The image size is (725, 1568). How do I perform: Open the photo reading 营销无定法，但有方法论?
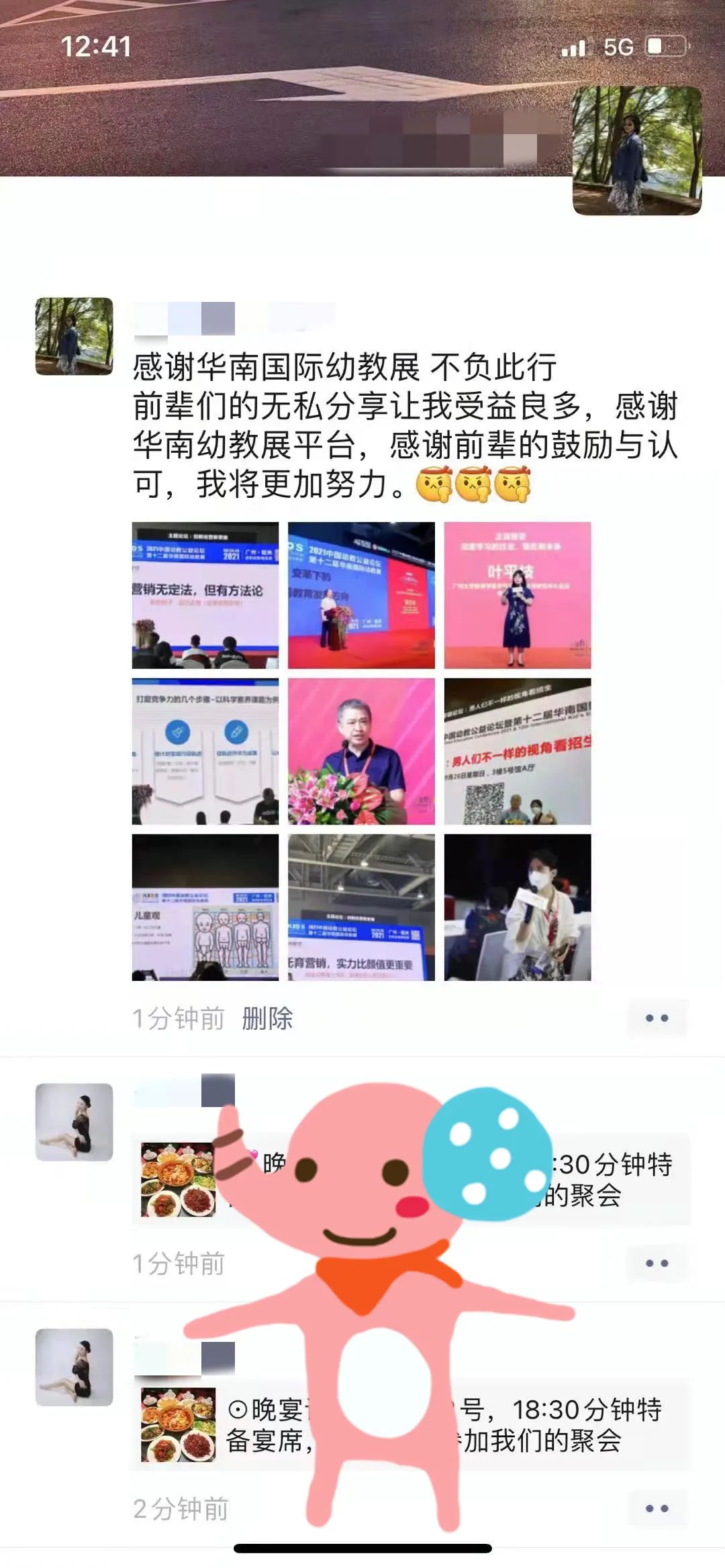[x=205, y=595]
